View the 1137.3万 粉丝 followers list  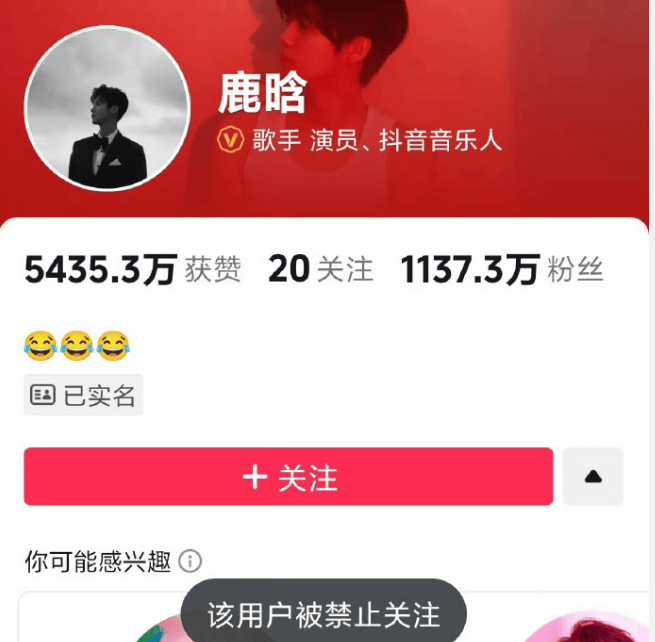[502, 269]
